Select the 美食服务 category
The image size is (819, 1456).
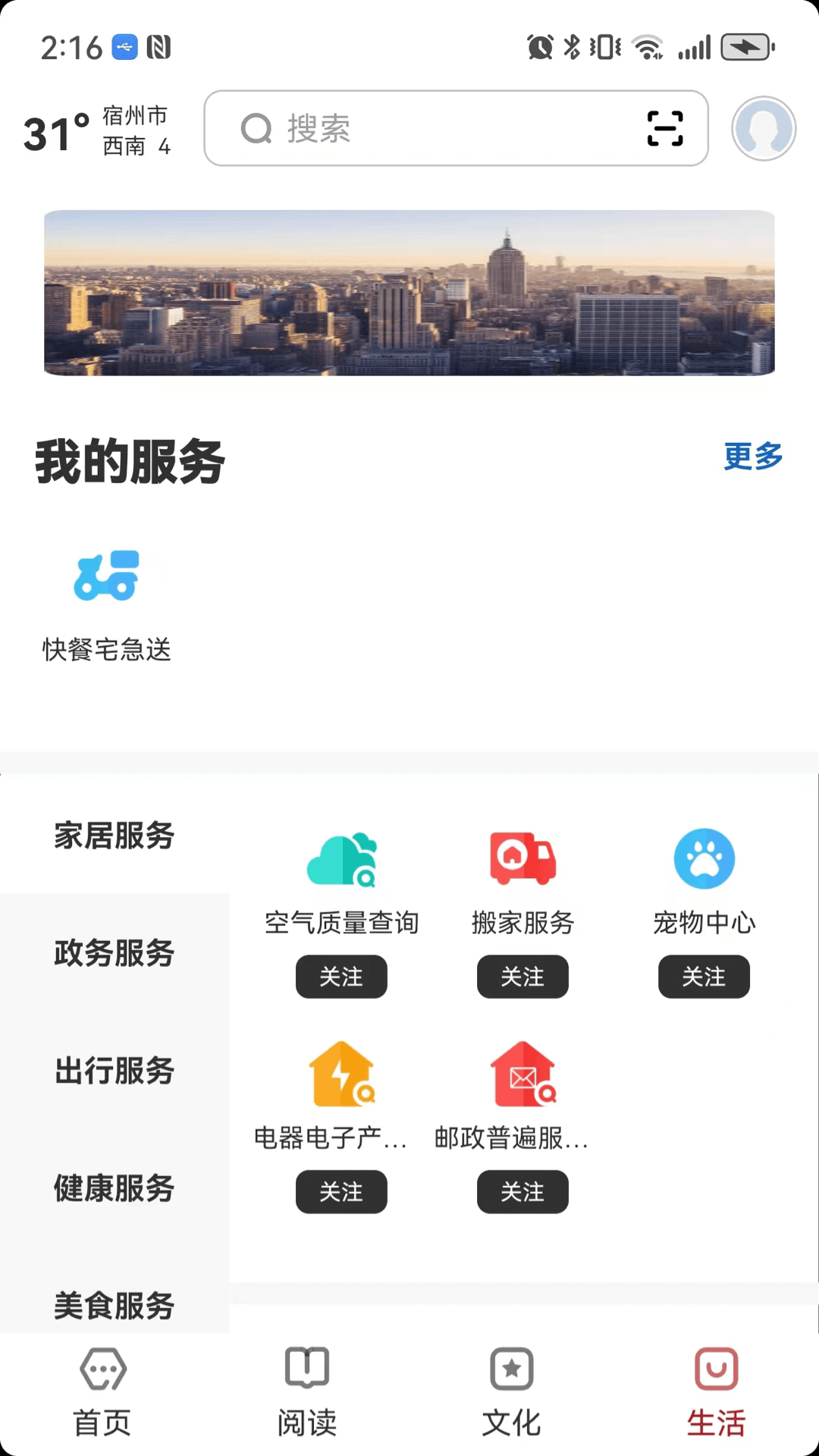(115, 1305)
